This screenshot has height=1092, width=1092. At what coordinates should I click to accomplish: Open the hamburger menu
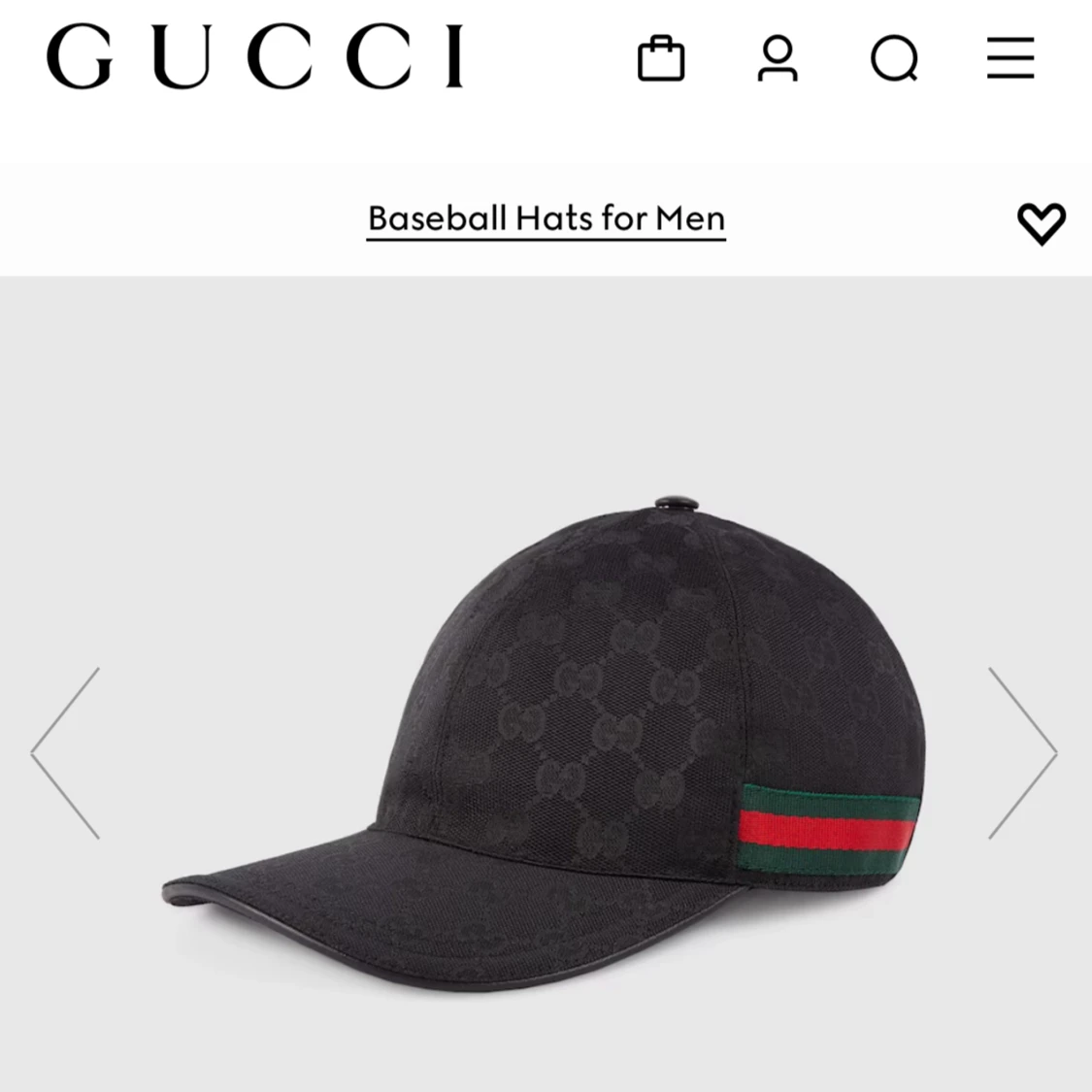point(1010,58)
